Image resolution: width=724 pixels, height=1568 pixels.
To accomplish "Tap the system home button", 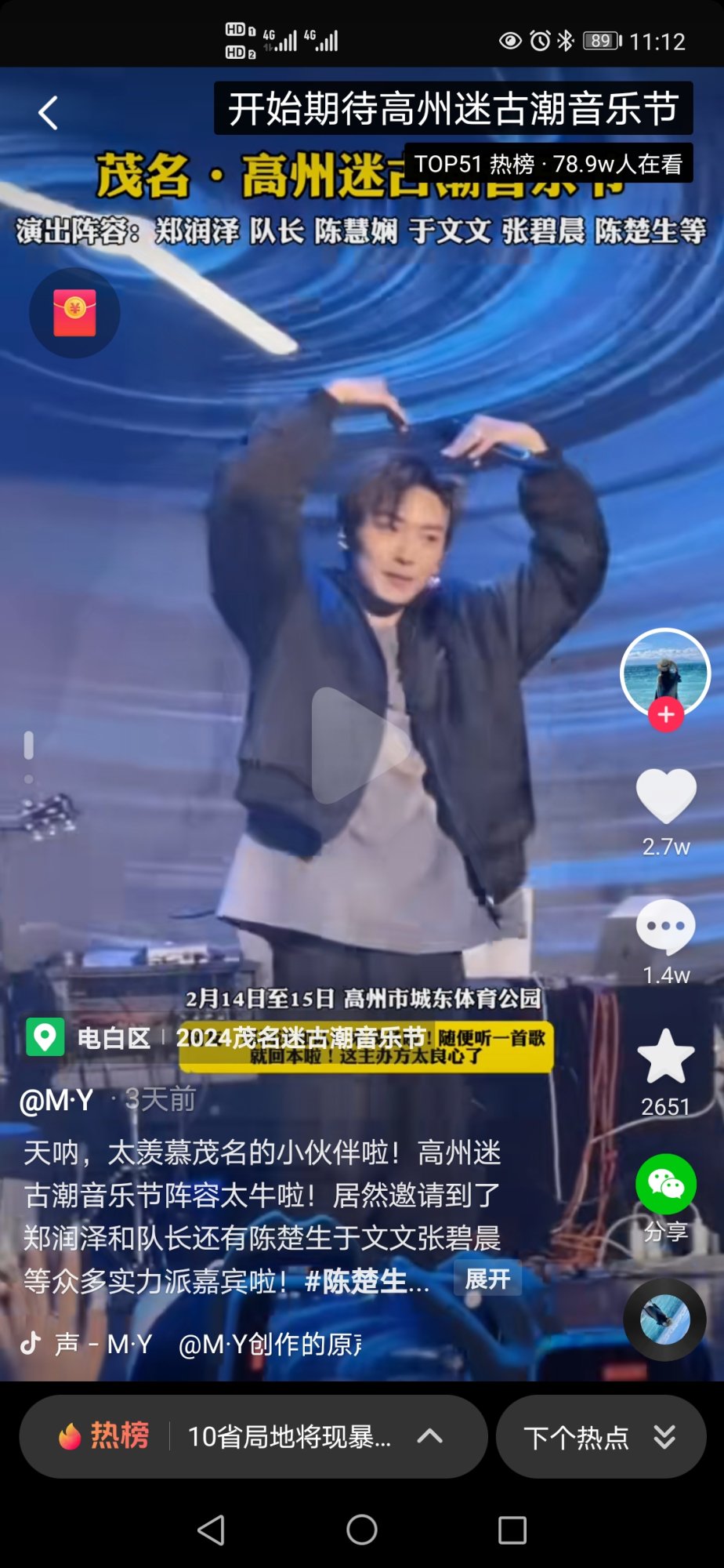I will point(362,1530).
